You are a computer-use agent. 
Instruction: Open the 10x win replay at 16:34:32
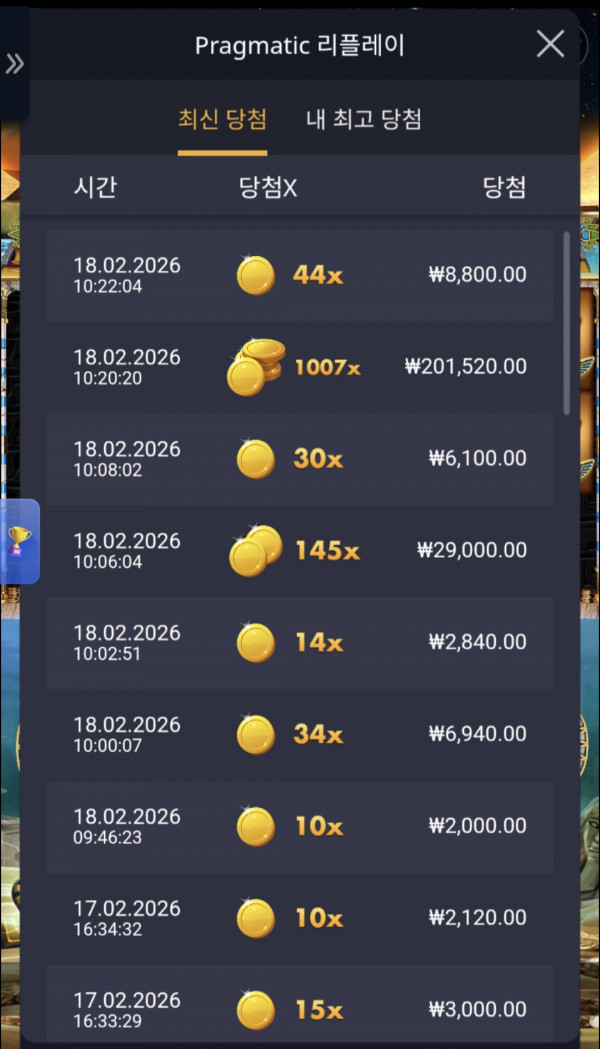(x=300, y=918)
